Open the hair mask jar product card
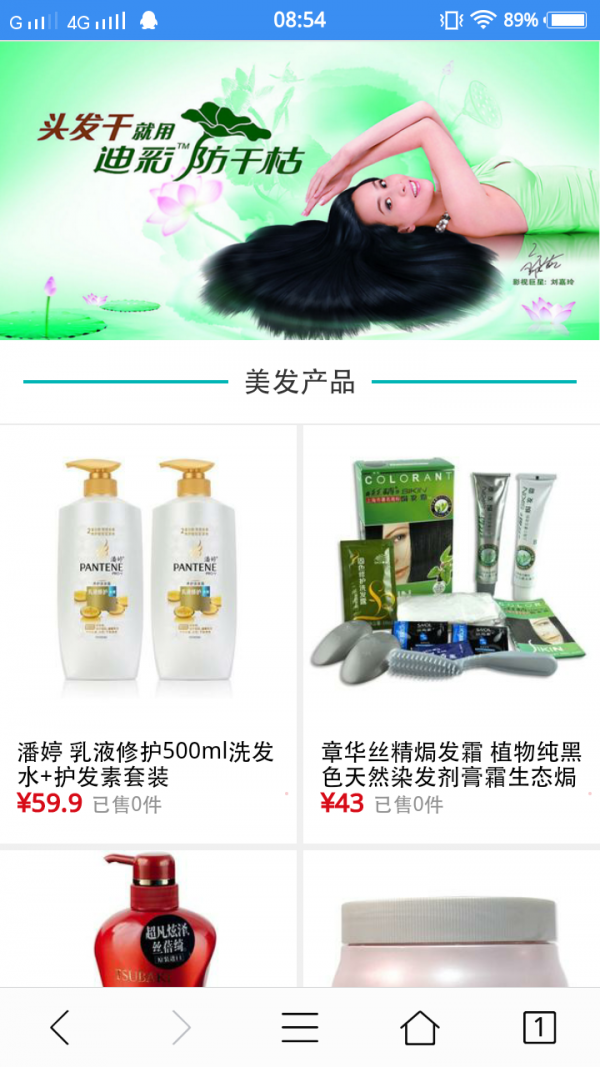600x1067 pixels. pyautogui.click(x=452, y=918)
